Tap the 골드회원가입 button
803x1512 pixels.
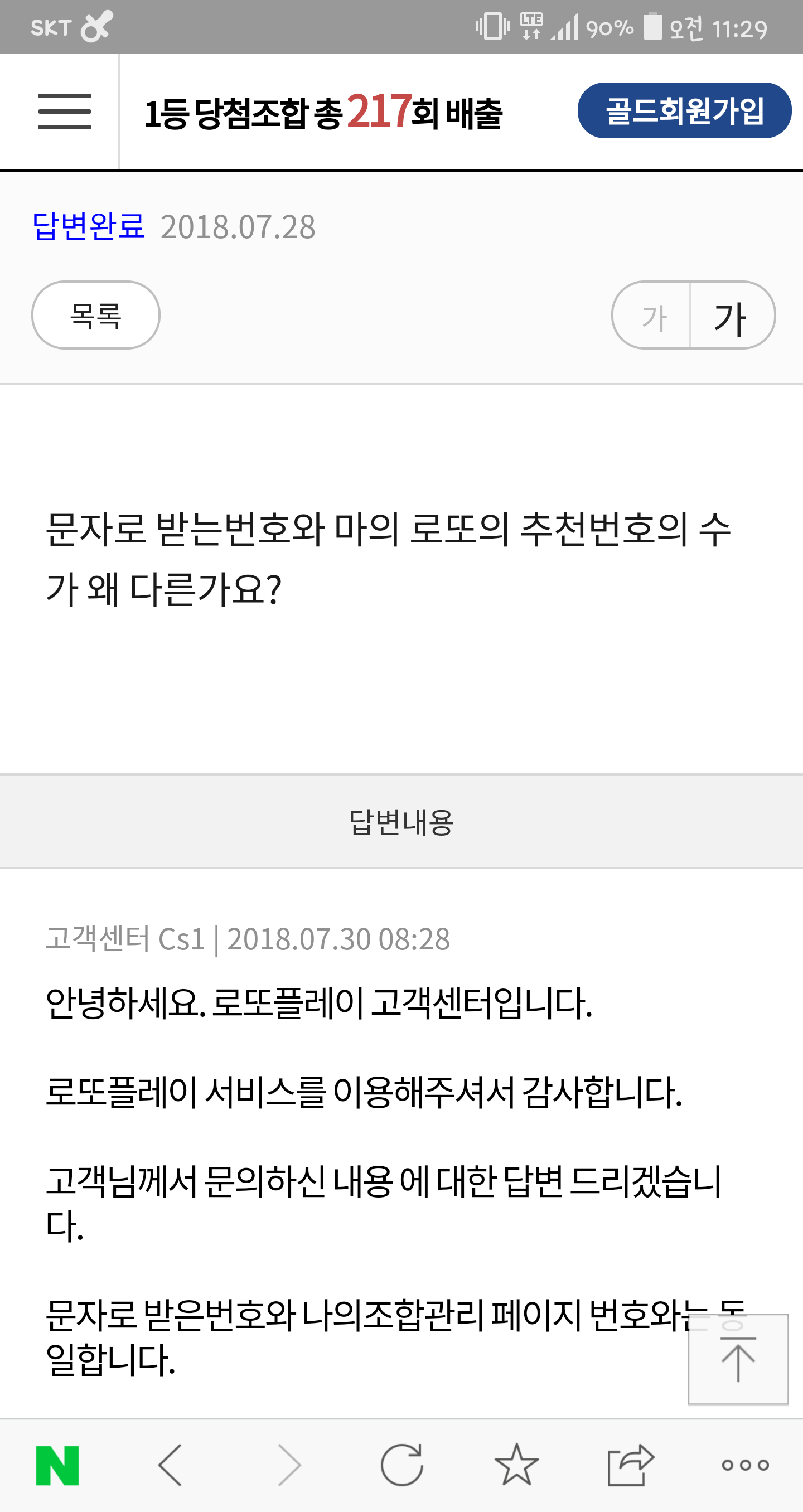tap(684, 111)
